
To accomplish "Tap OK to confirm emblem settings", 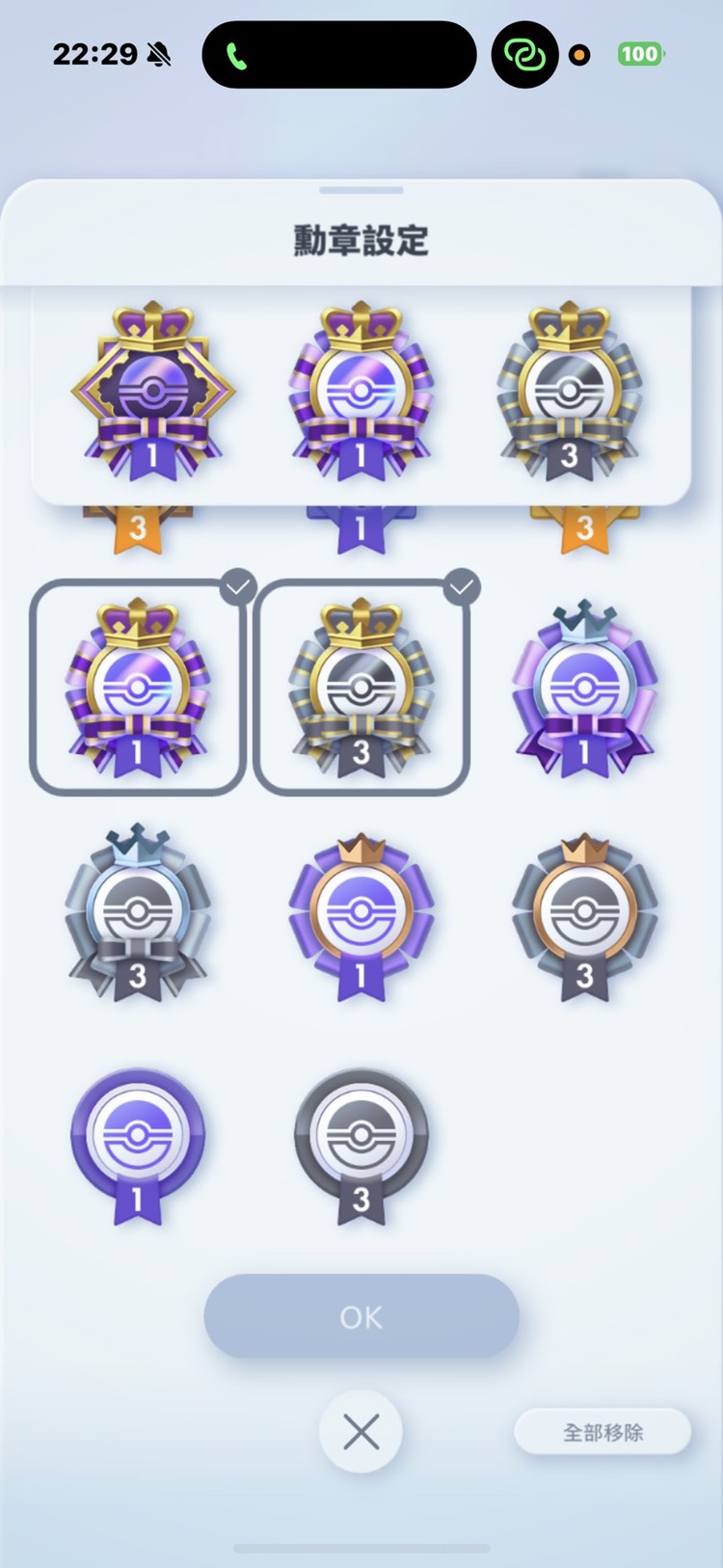I will click(x=361, y=1316).
